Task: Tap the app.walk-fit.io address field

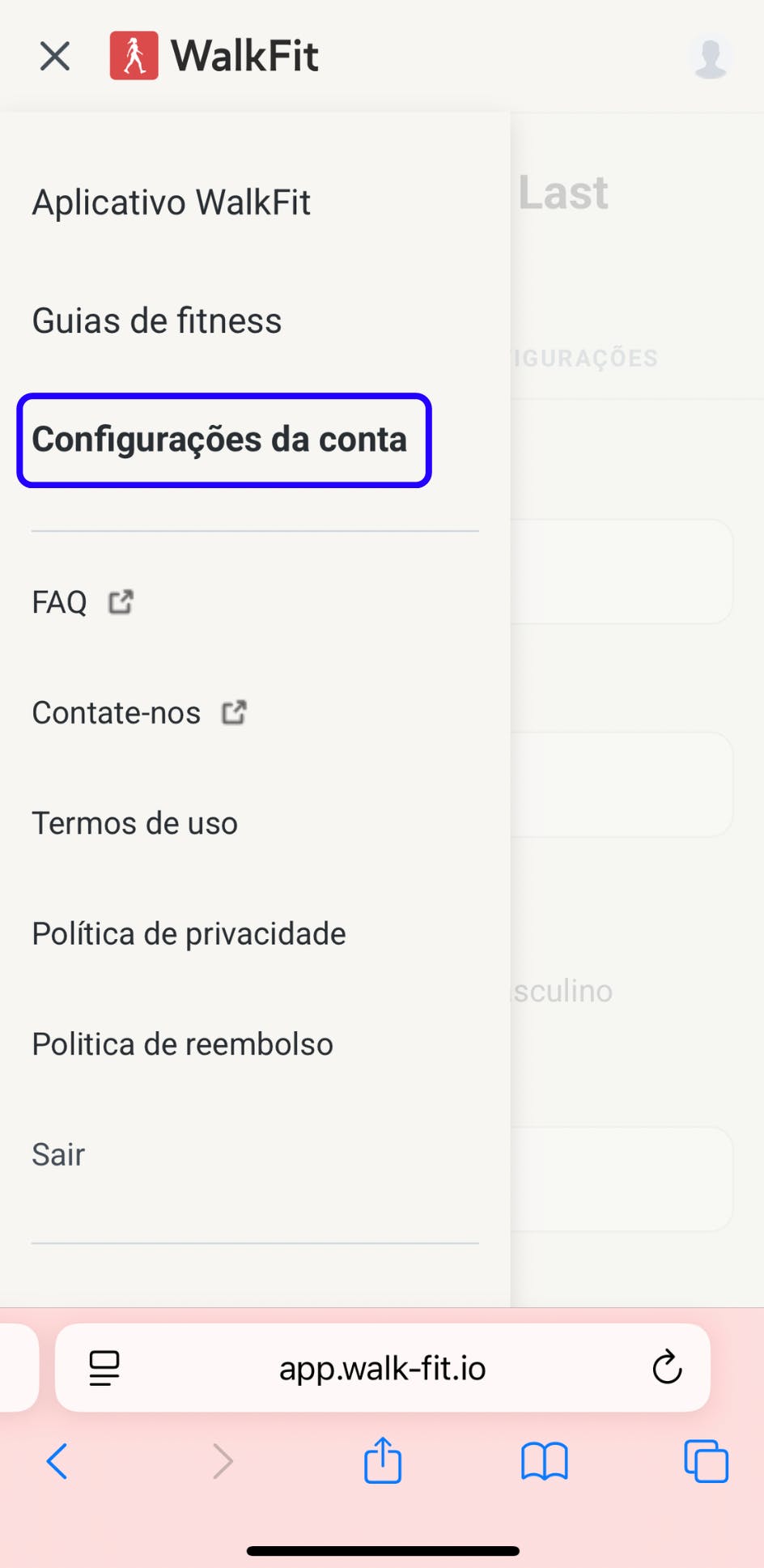Action: coord(382,1368)
